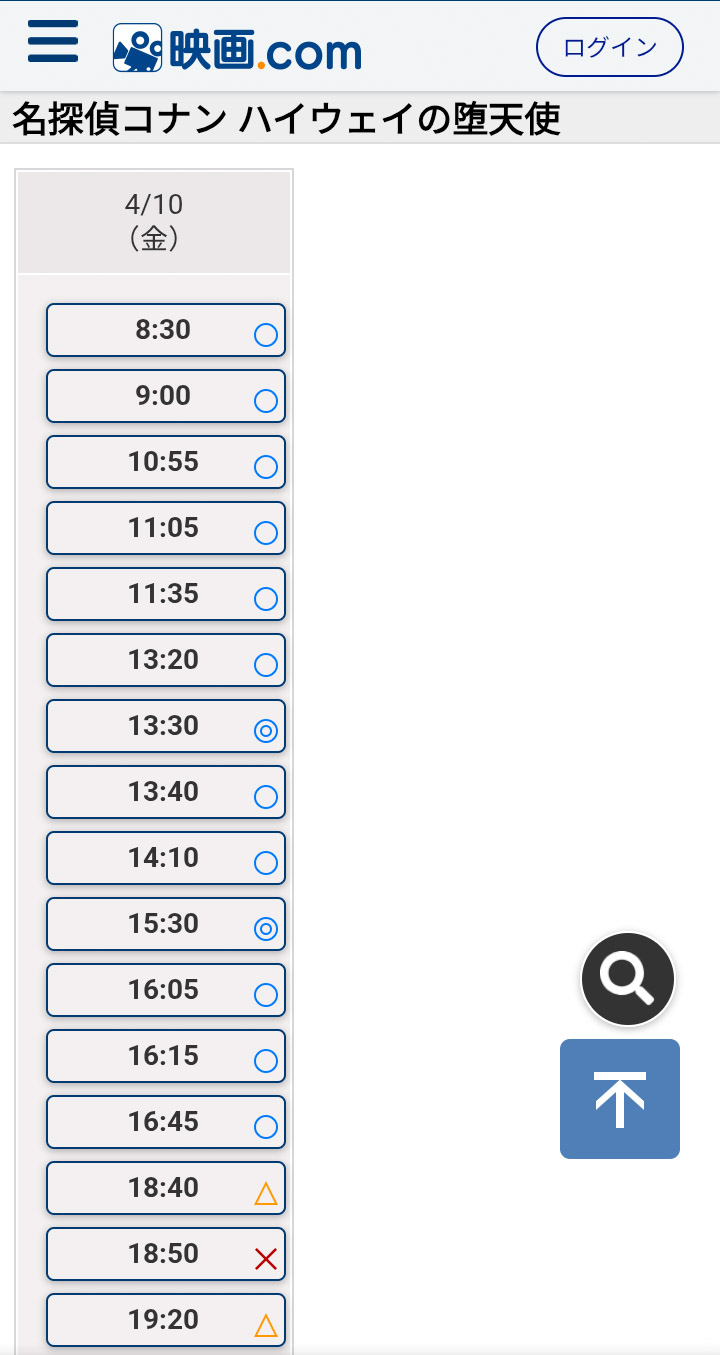Choose the 9:00 screening
Screen dimensions: 720x1355
[166, 396]
